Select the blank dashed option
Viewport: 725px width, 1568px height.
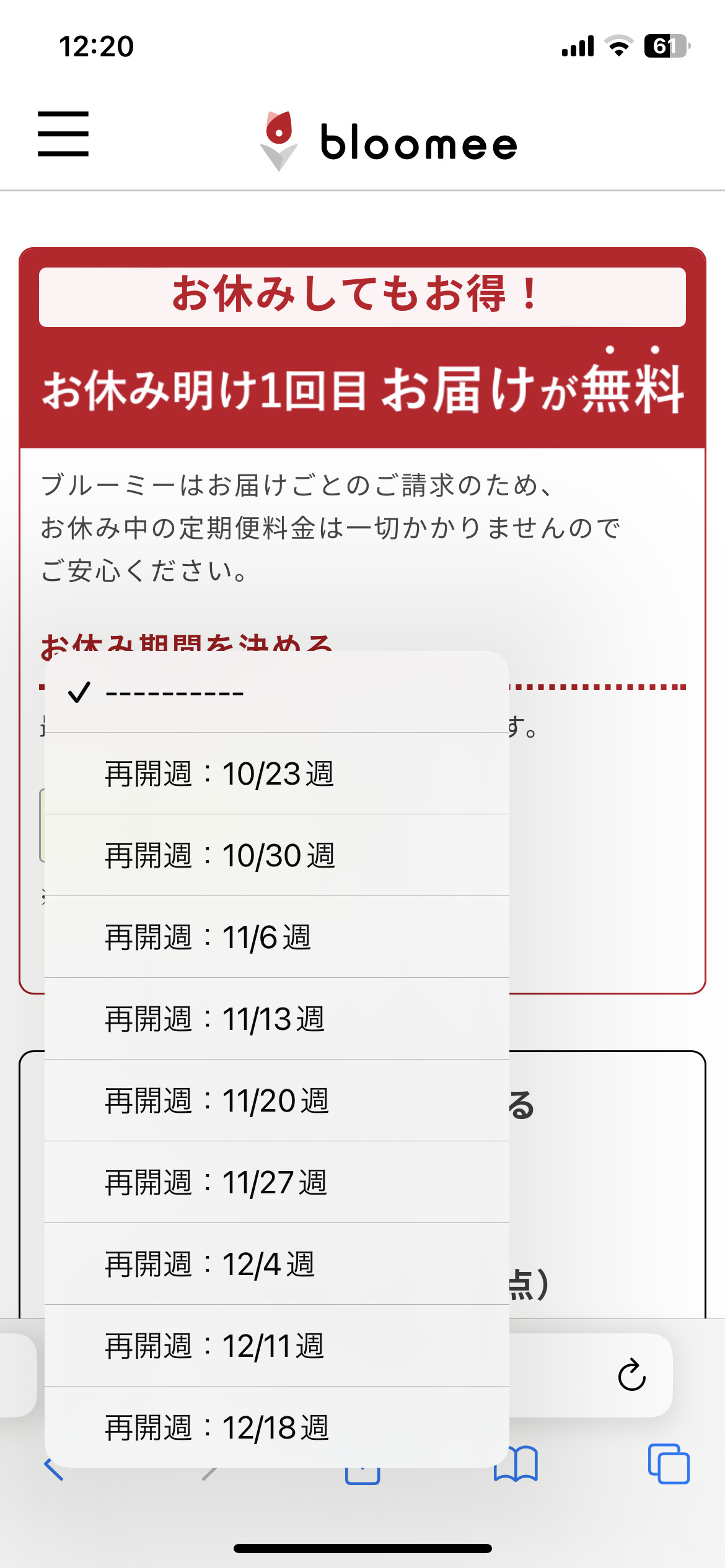click(276, 692)
